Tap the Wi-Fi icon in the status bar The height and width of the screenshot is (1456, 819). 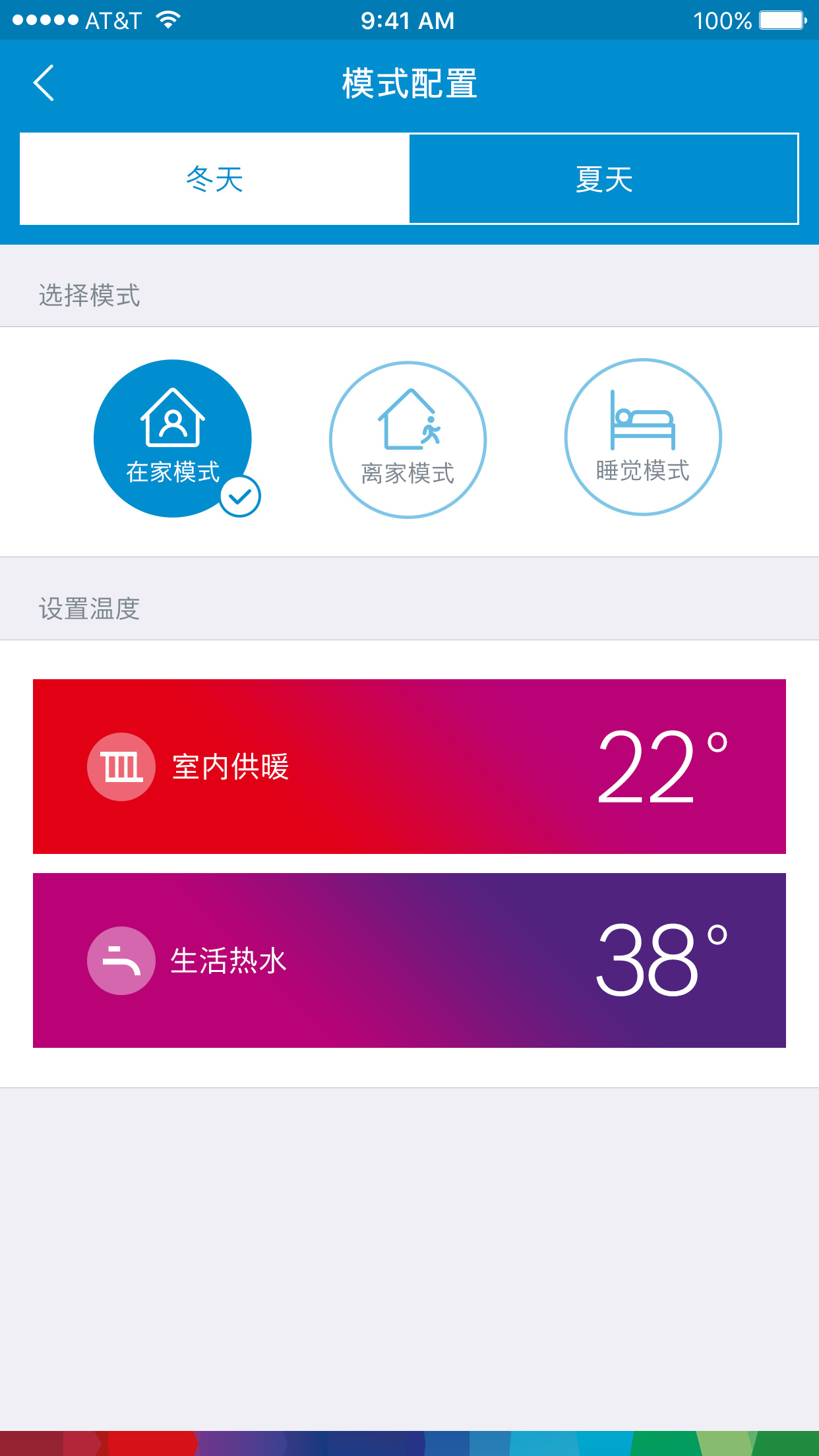(167, 20)
